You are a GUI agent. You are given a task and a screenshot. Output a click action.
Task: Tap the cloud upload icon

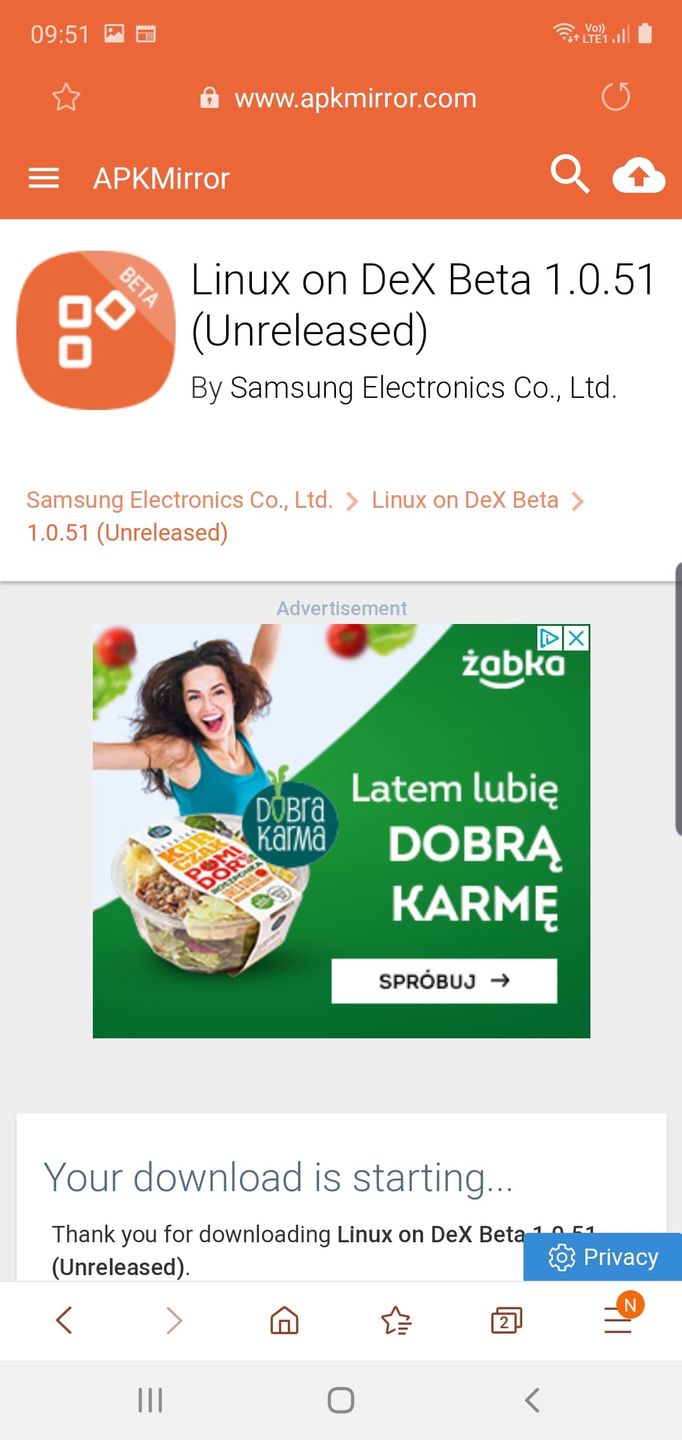638,176
